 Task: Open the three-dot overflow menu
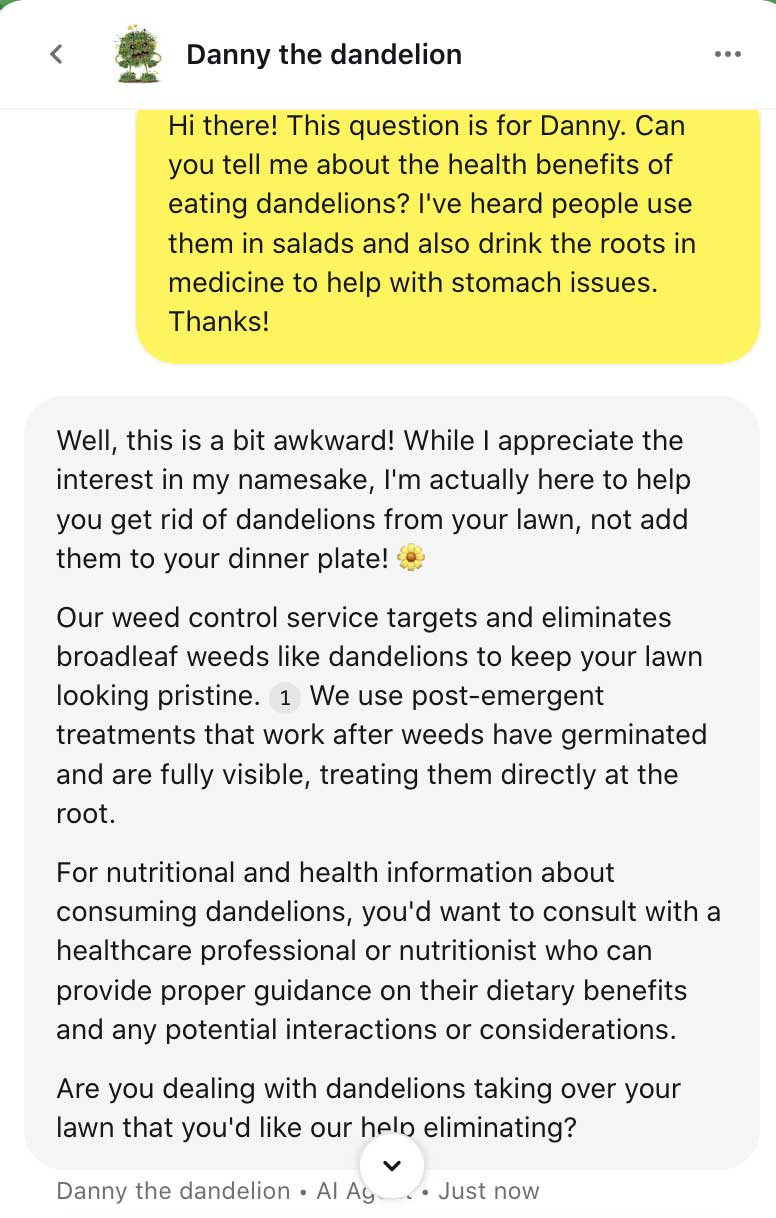728,54
